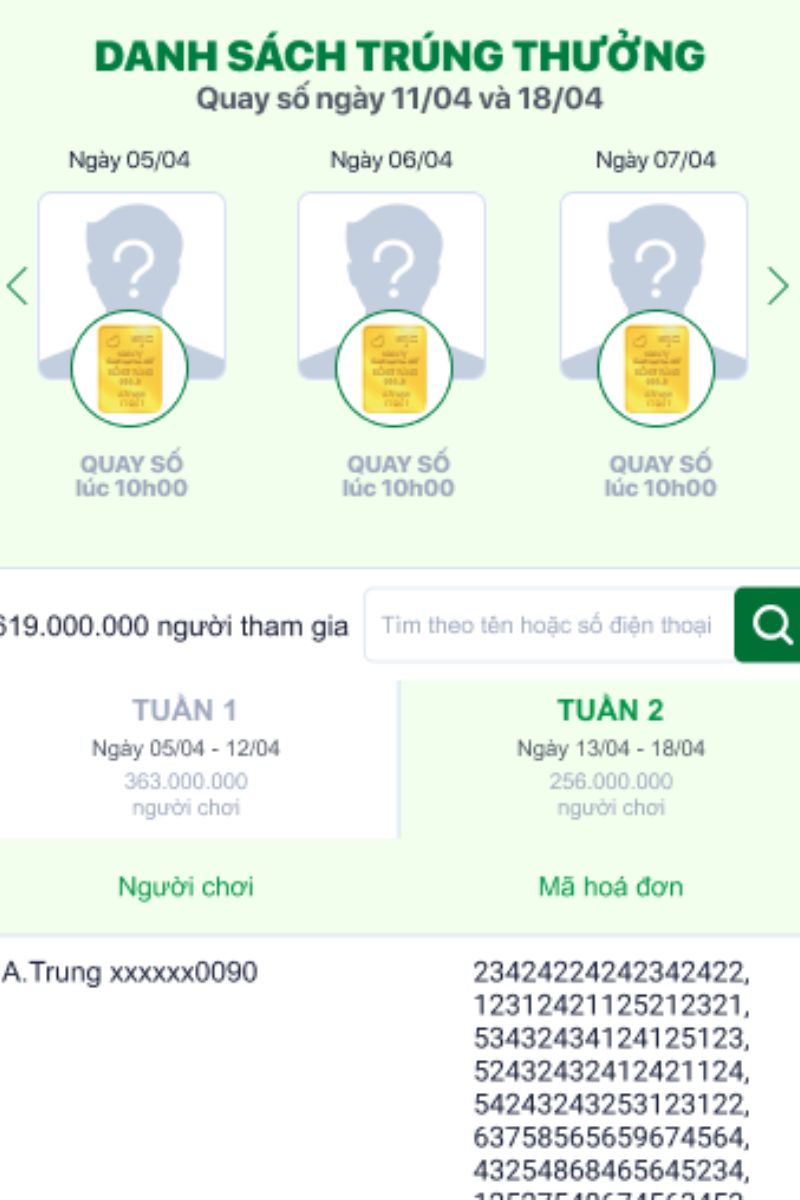Show previous days with the left arrow
The image size is (800, 1200).
click(x=17, y=287)
